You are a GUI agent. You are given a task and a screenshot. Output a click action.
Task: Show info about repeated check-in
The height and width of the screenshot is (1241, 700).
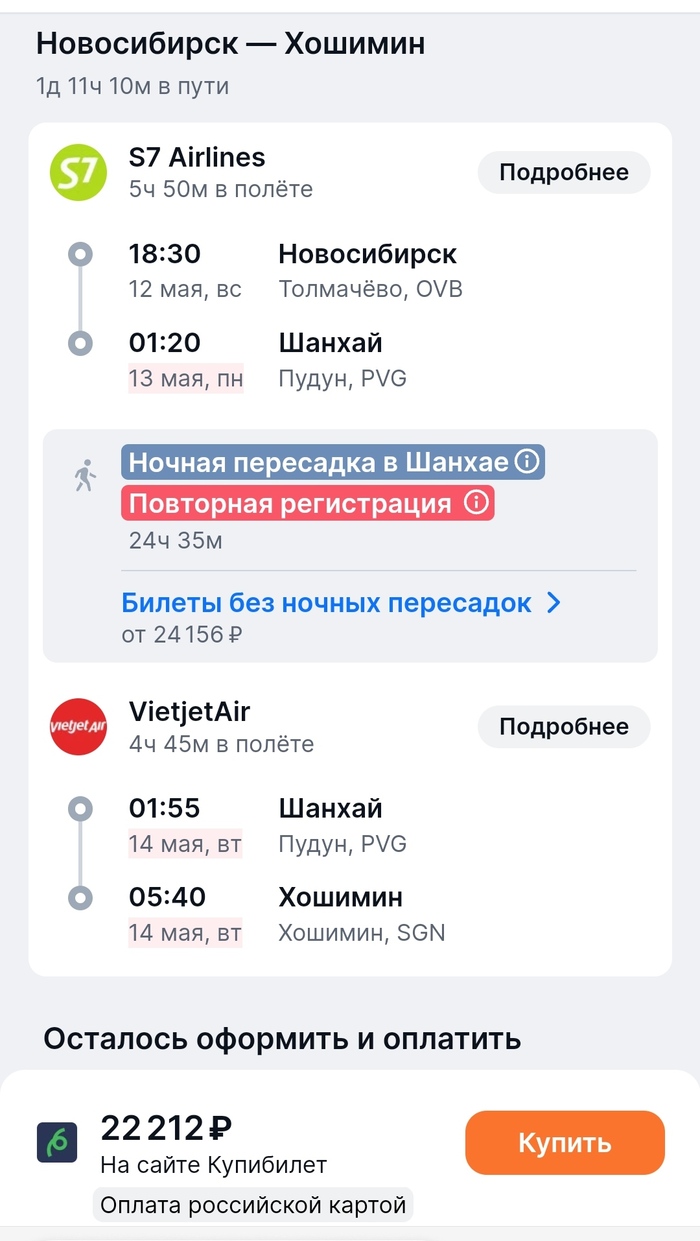click(x=478, y=503)
